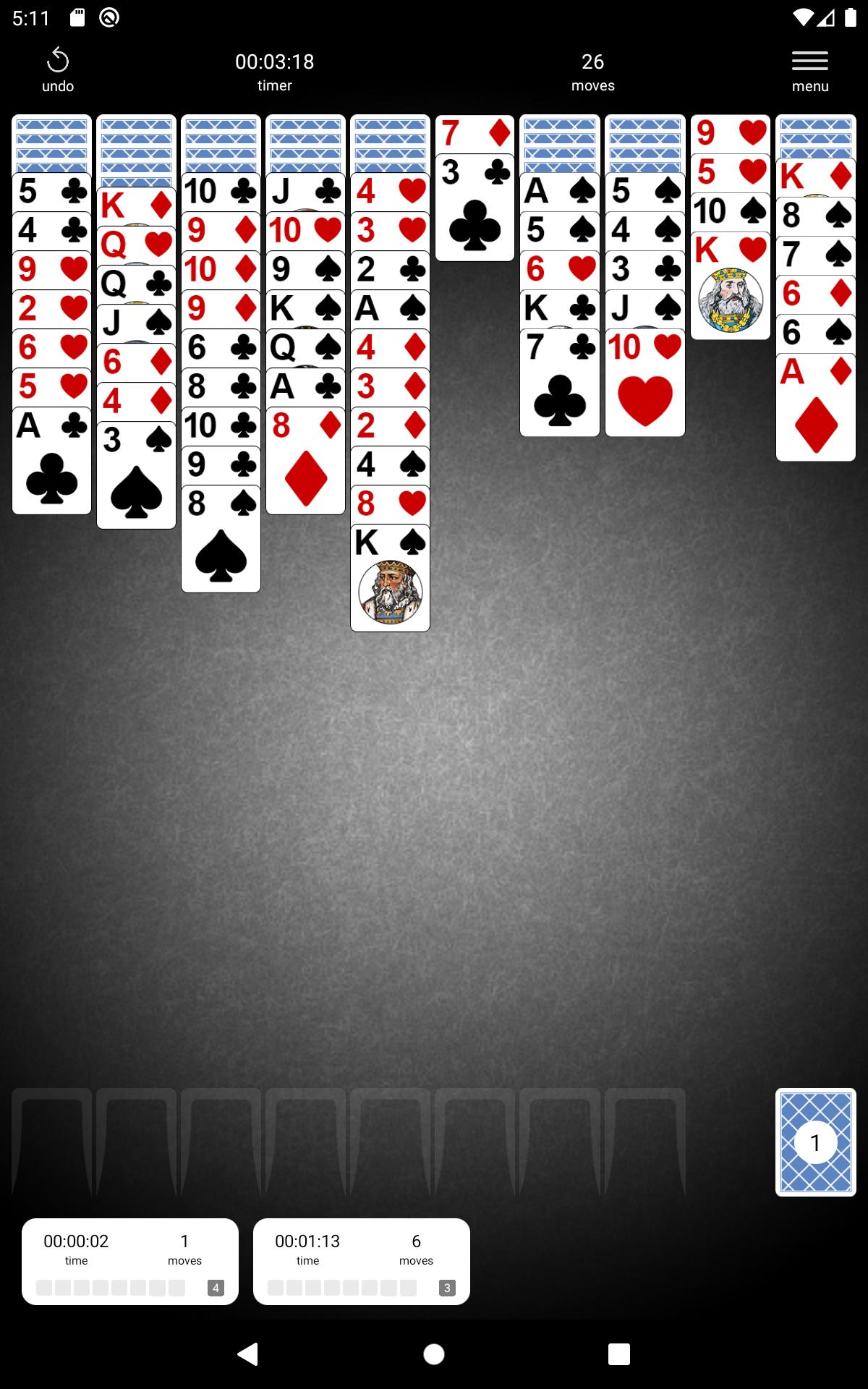Image resolution: width=868 pixels, height=1389 pixels.
Task: Deal cards from the stock pile
Action: pos(816,1142)
